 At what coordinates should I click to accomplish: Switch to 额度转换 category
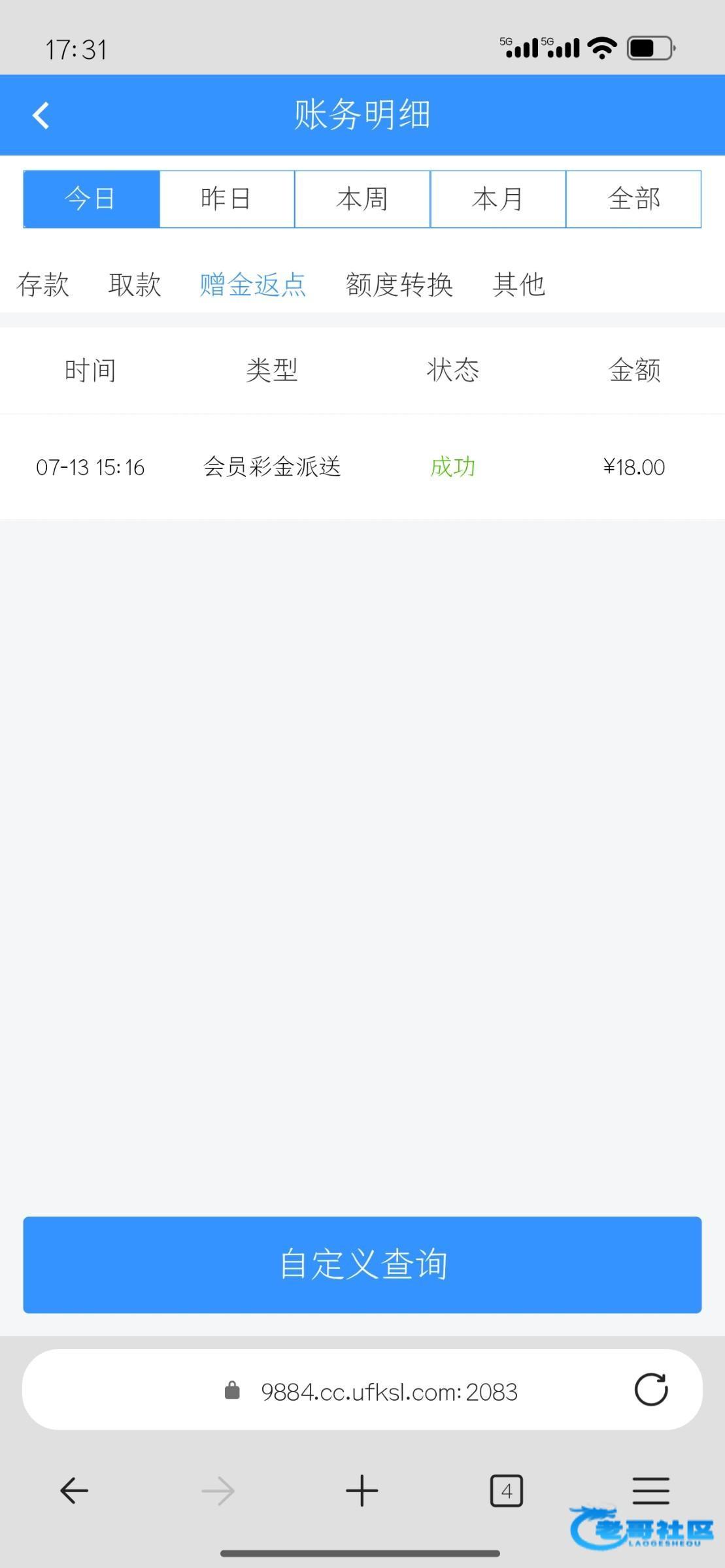[x=399, y=285]
